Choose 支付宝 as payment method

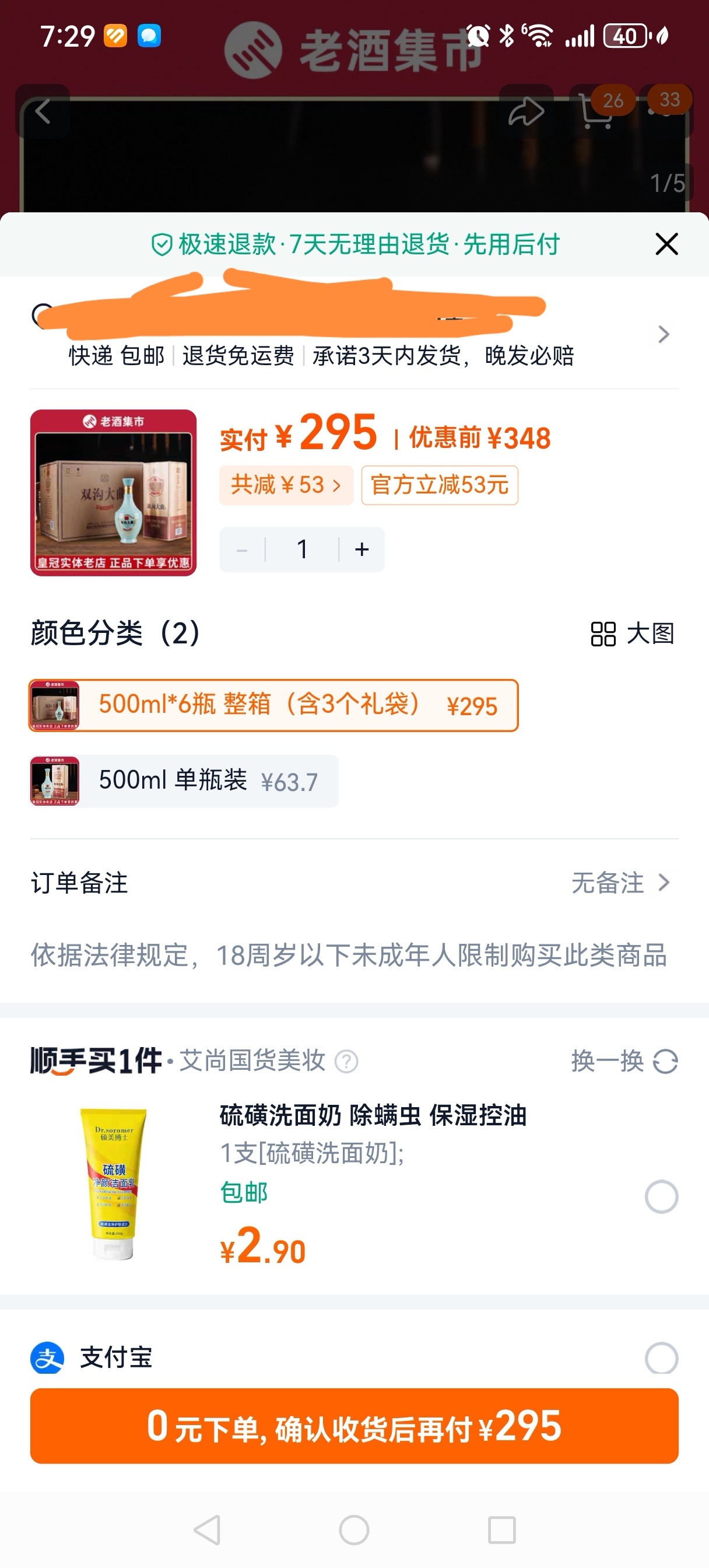click(x=661, y=1358)
